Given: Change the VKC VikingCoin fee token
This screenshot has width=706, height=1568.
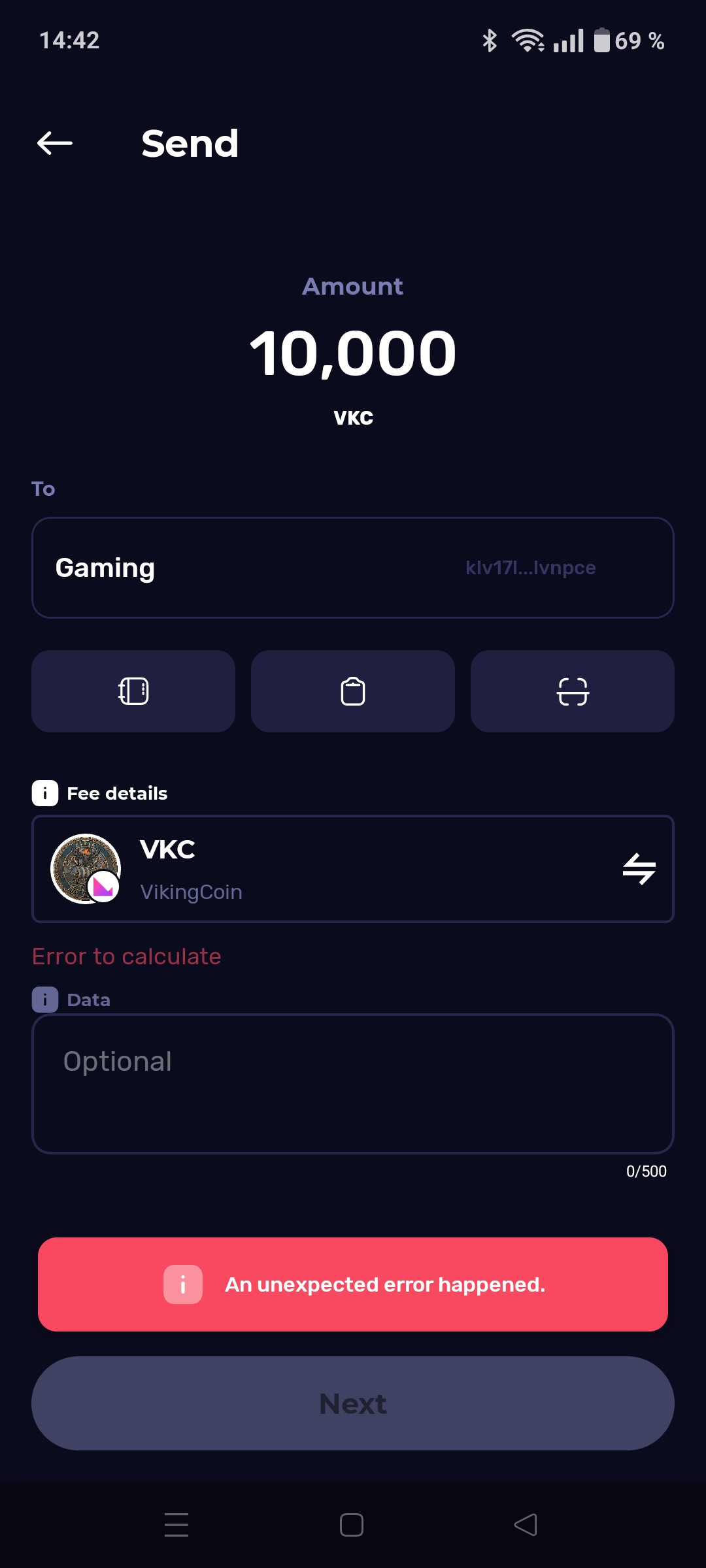Looking at the screenshot, I should [639, 869].
